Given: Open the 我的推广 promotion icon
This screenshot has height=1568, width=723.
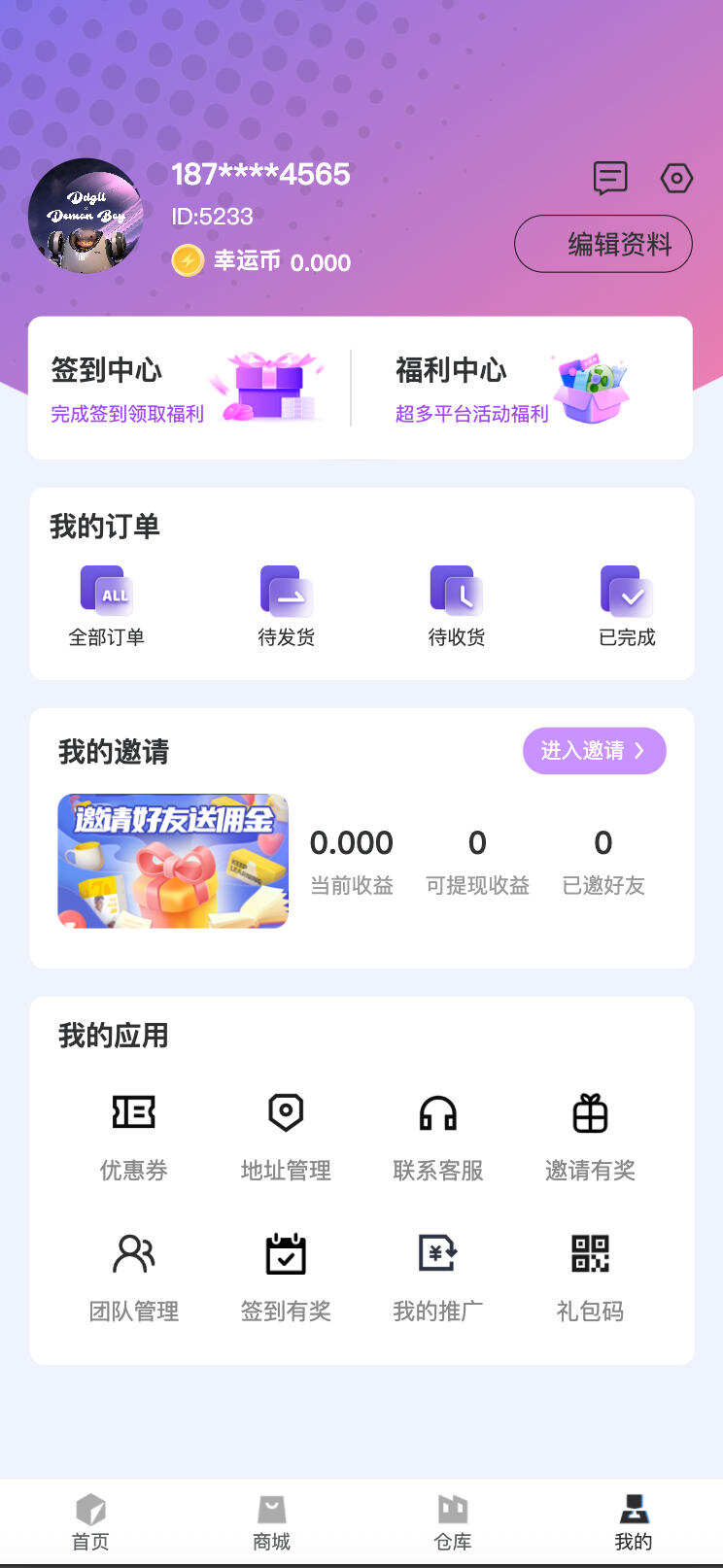Looking at the screenshot, I should [x=437, y=1254].
